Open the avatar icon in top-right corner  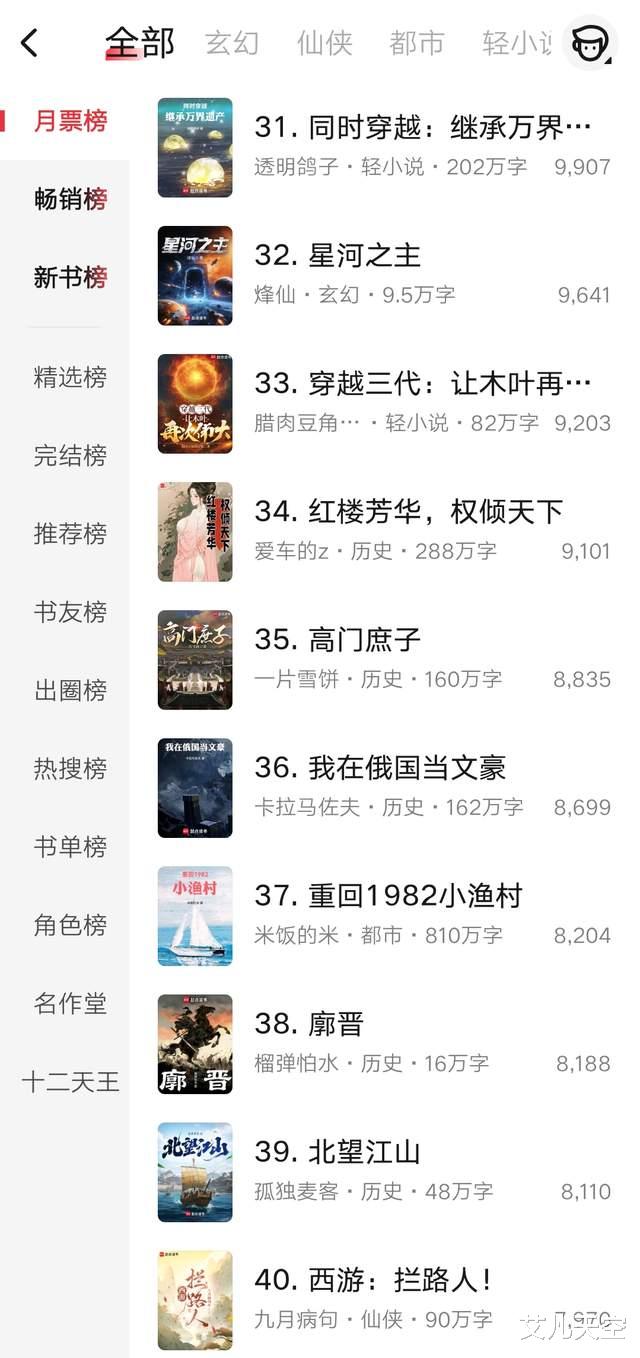[x=589, y=43]
